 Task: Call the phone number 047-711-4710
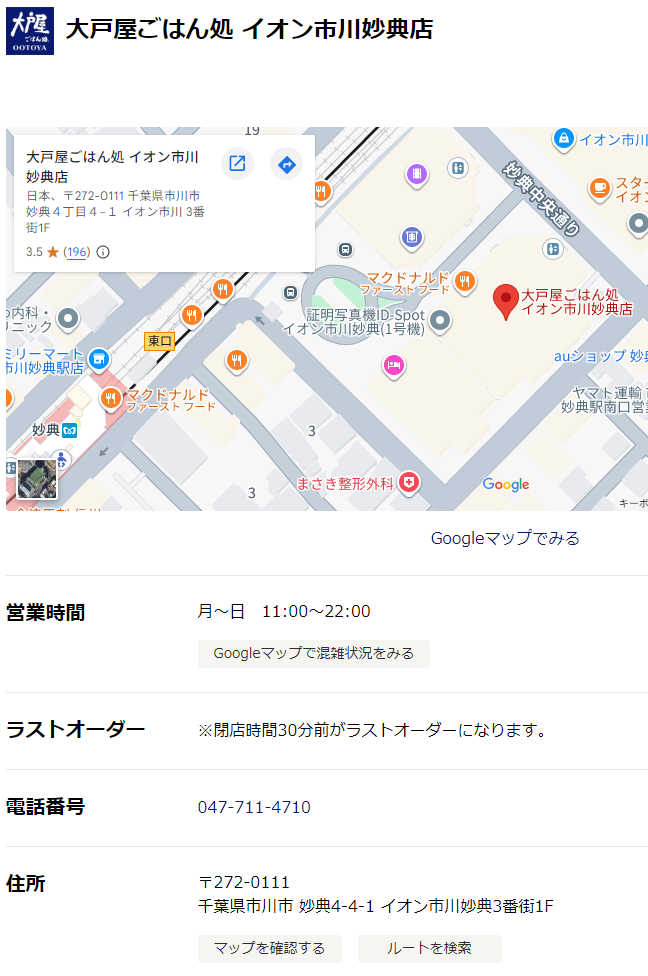[254, 807]
